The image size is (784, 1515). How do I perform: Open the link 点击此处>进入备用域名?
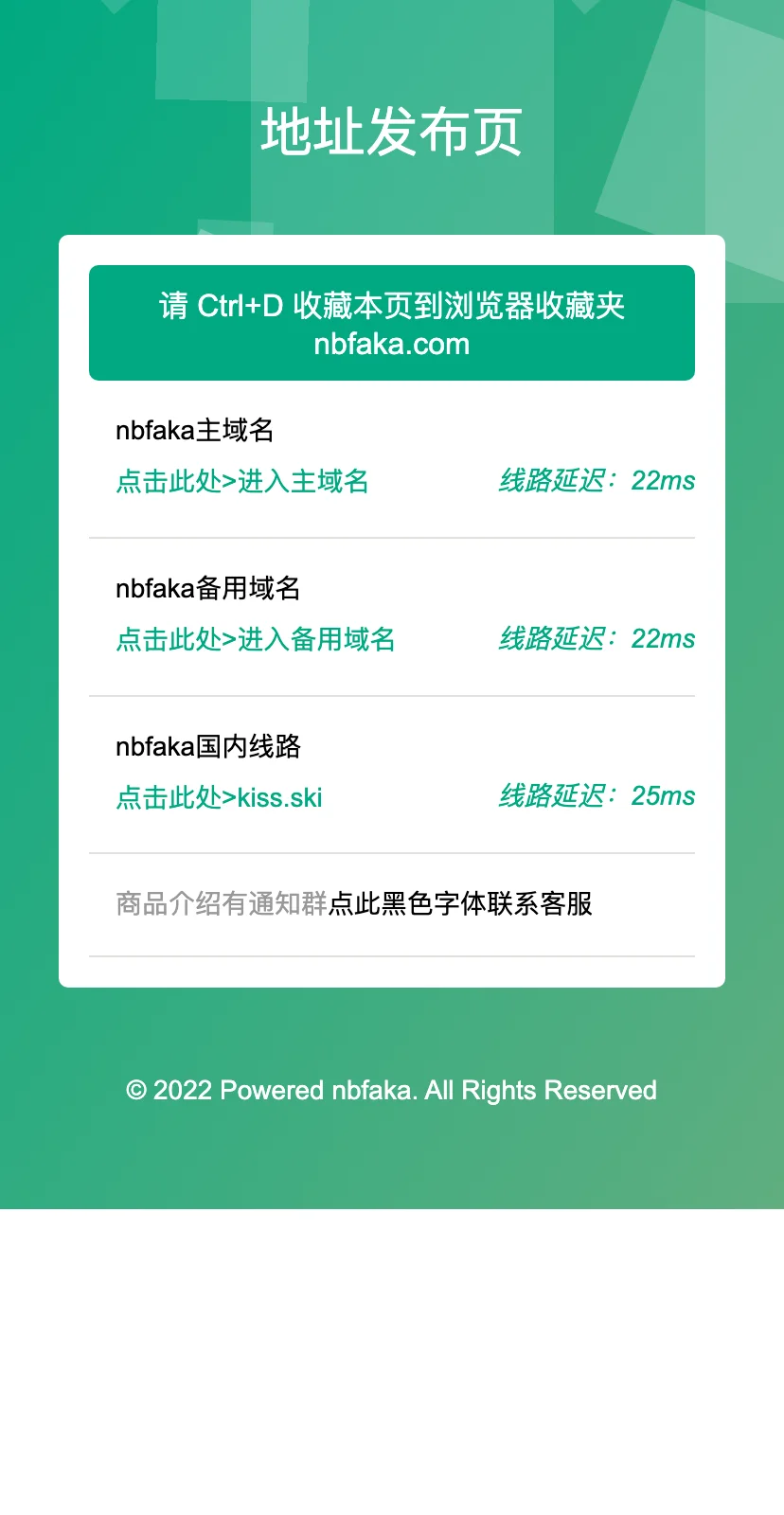point(256,640)
